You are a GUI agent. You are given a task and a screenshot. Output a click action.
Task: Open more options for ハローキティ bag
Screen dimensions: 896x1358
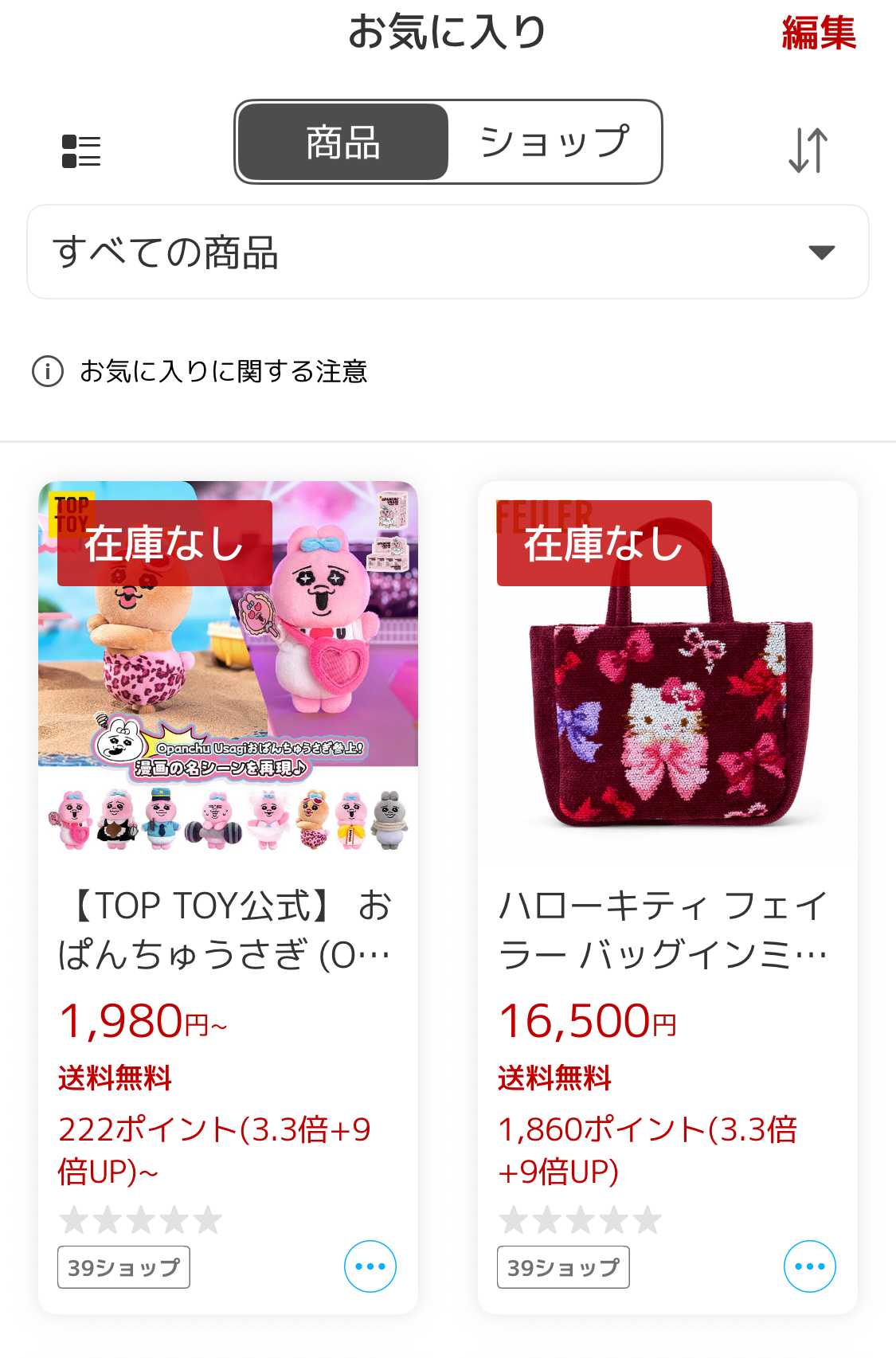click(810, 1266)
